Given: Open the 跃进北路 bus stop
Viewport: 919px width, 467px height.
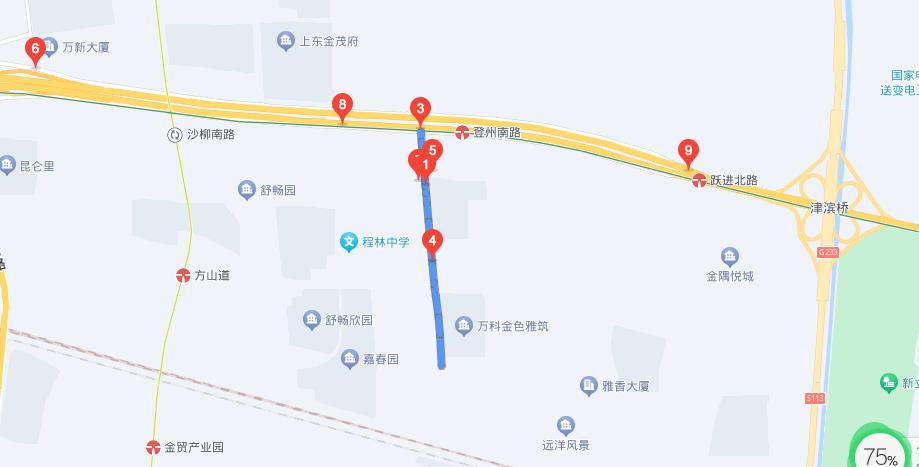Looking at the screenshot, I should (x=700, y=180).
